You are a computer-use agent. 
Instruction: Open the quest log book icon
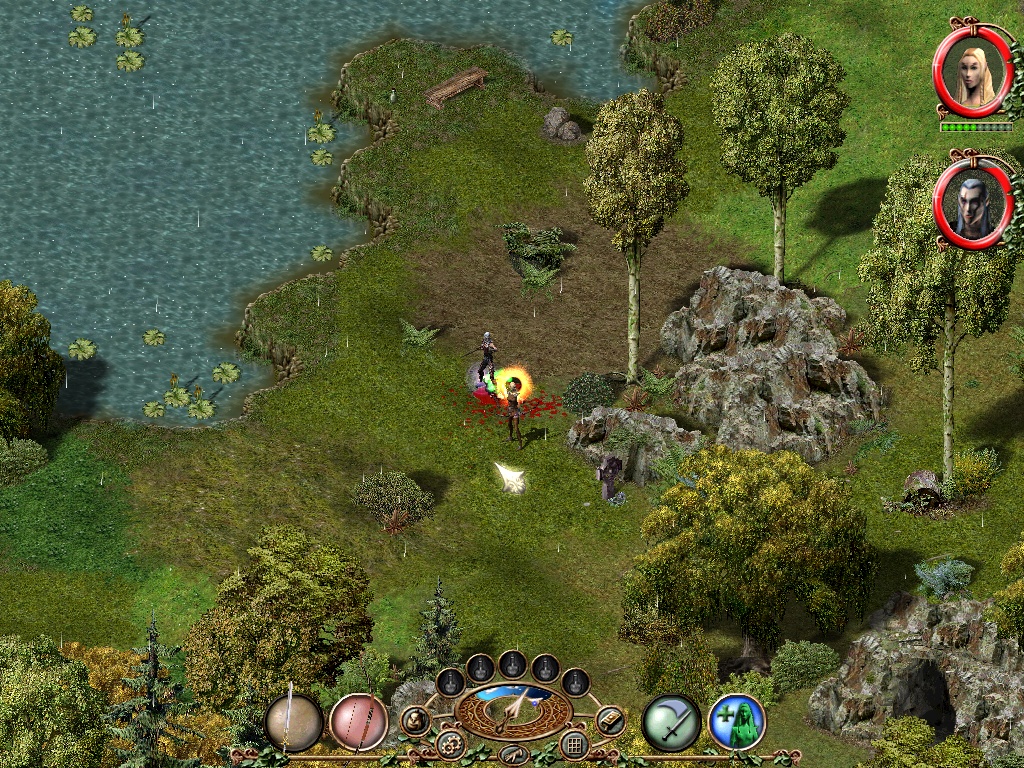pos(610,720)
